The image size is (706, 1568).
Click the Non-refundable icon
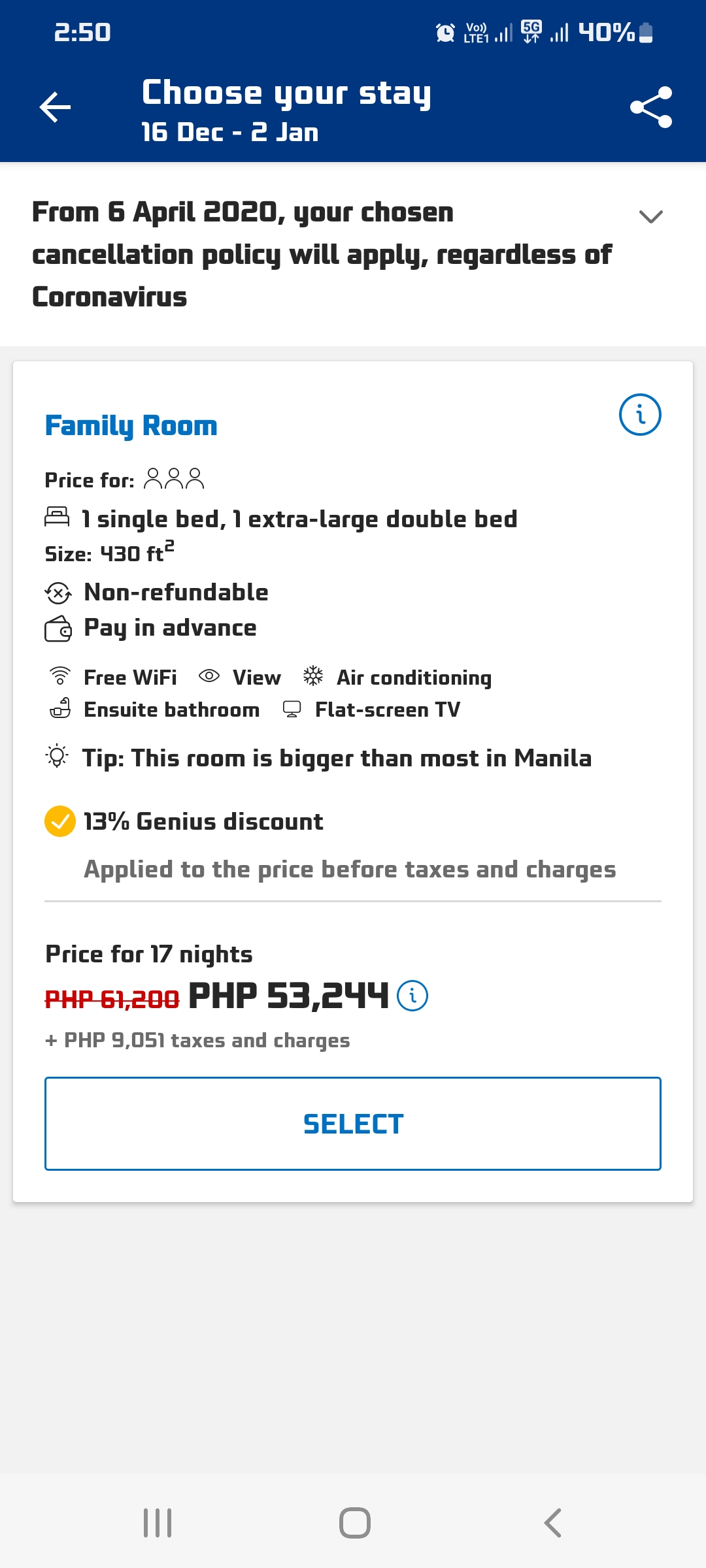click(x=58, y=591)
